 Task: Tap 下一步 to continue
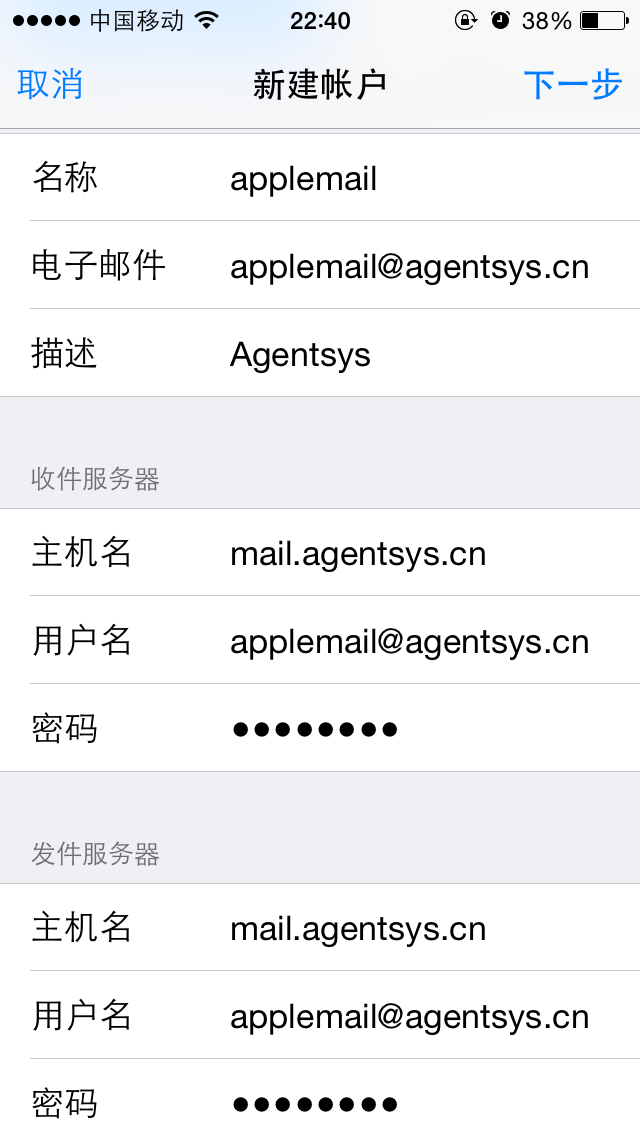pos(573,85)
